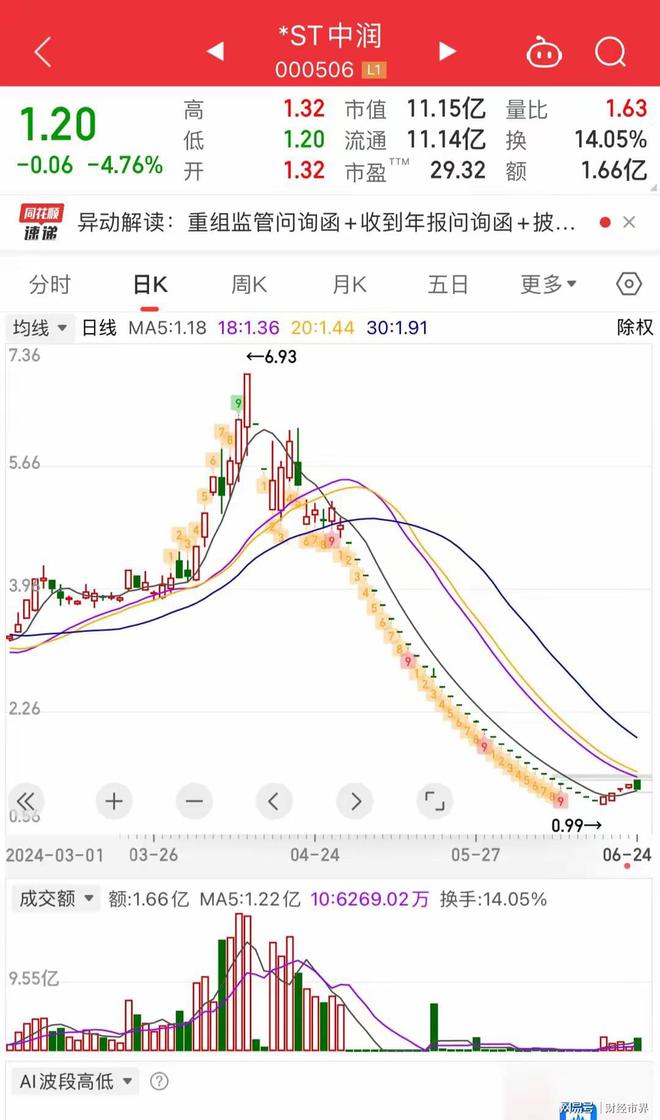Switch to the 周K chart tab
Screen dimensions: 660x1120
(x=249, y=285)
